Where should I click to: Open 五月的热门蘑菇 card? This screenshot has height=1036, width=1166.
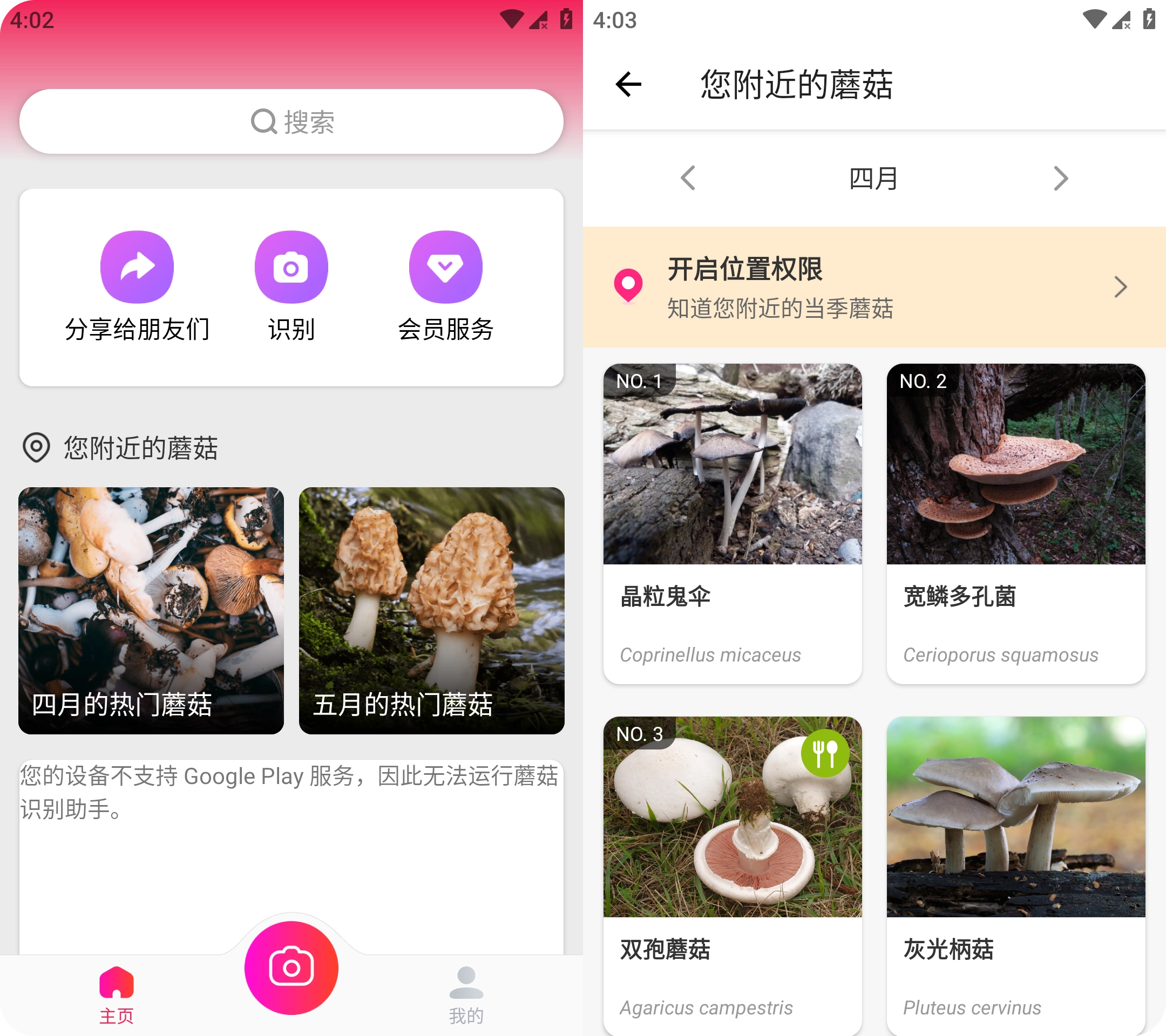pos(431,610)
